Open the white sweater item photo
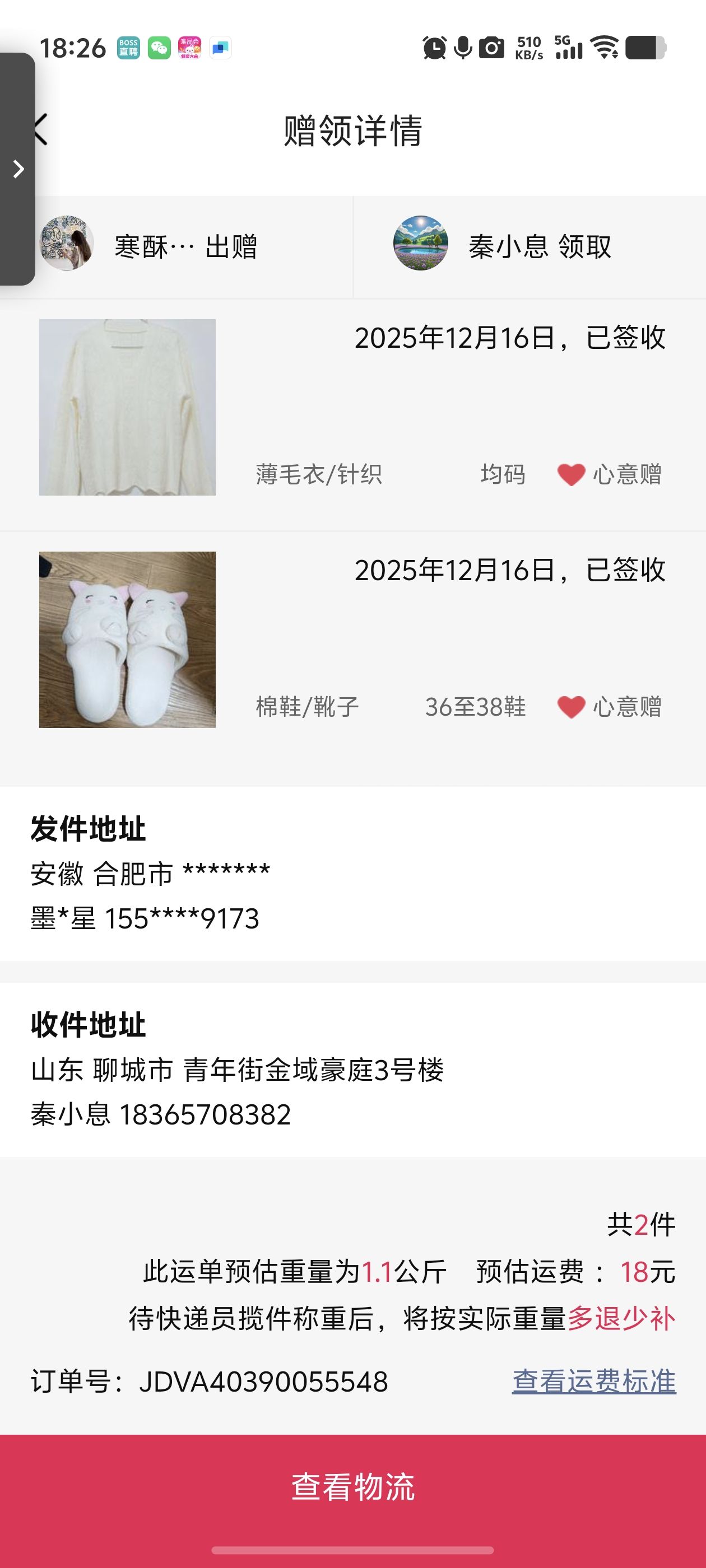This screenshot has height=1568, width=706. 127,407
